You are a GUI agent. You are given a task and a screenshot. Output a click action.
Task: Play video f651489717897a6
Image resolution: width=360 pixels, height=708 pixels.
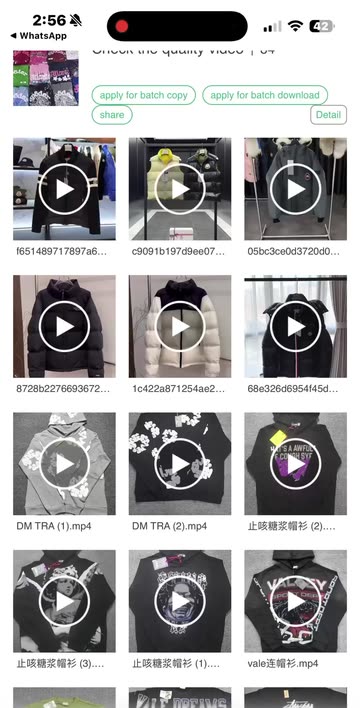pyautogui.click(x=64, y=189)
